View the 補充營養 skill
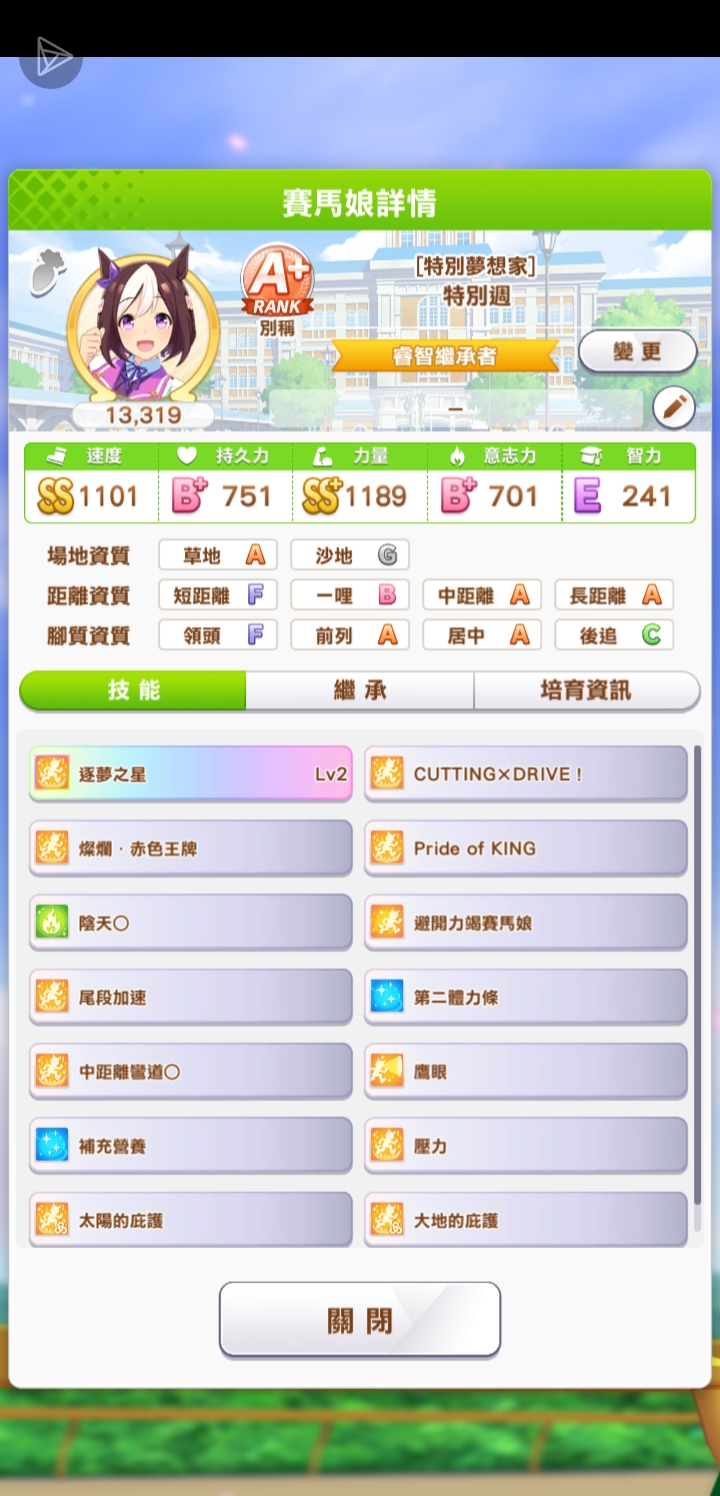This screenshot has width=720, height=1496. (191, 1146)
